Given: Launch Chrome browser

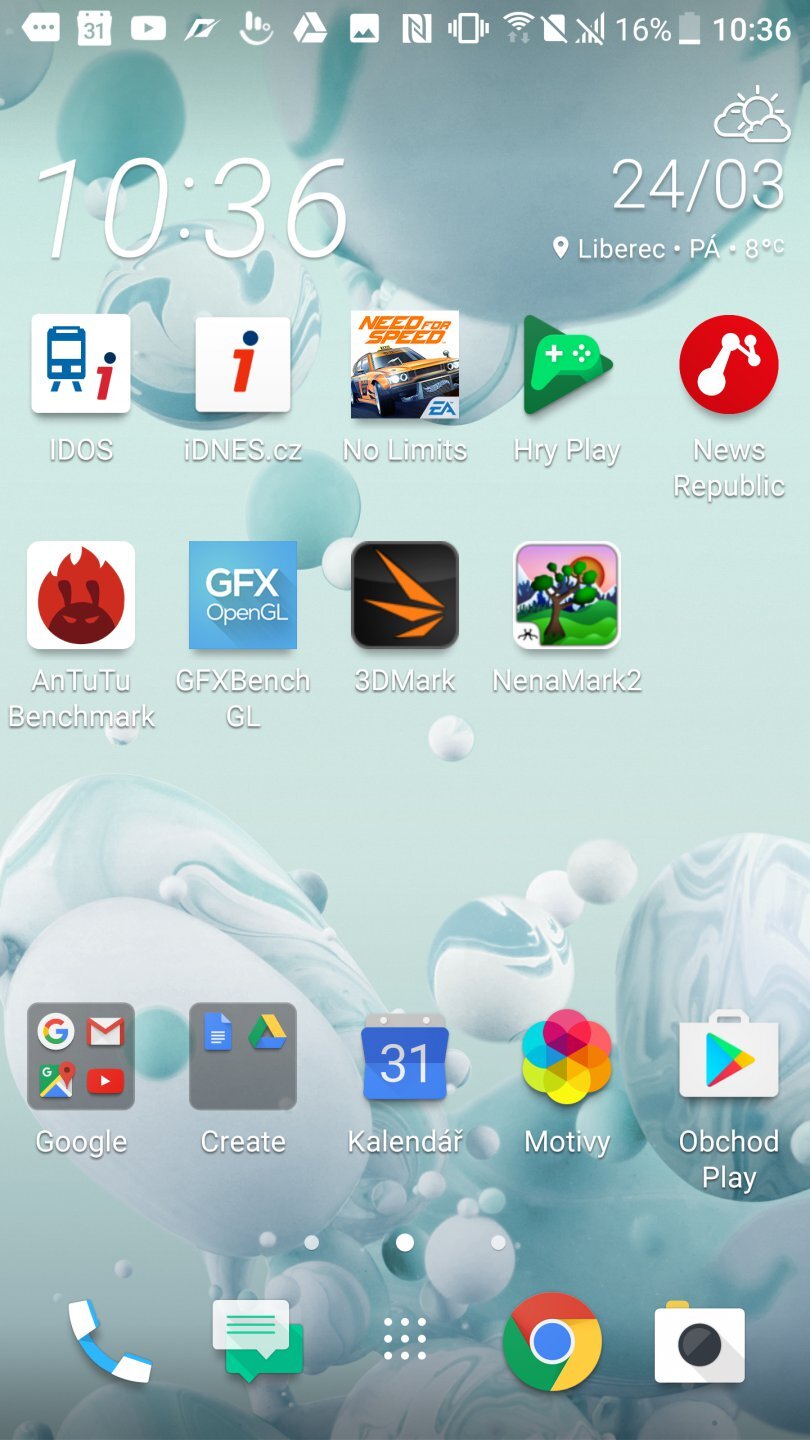Looking at the screenshot, I should pos(552,1341).
